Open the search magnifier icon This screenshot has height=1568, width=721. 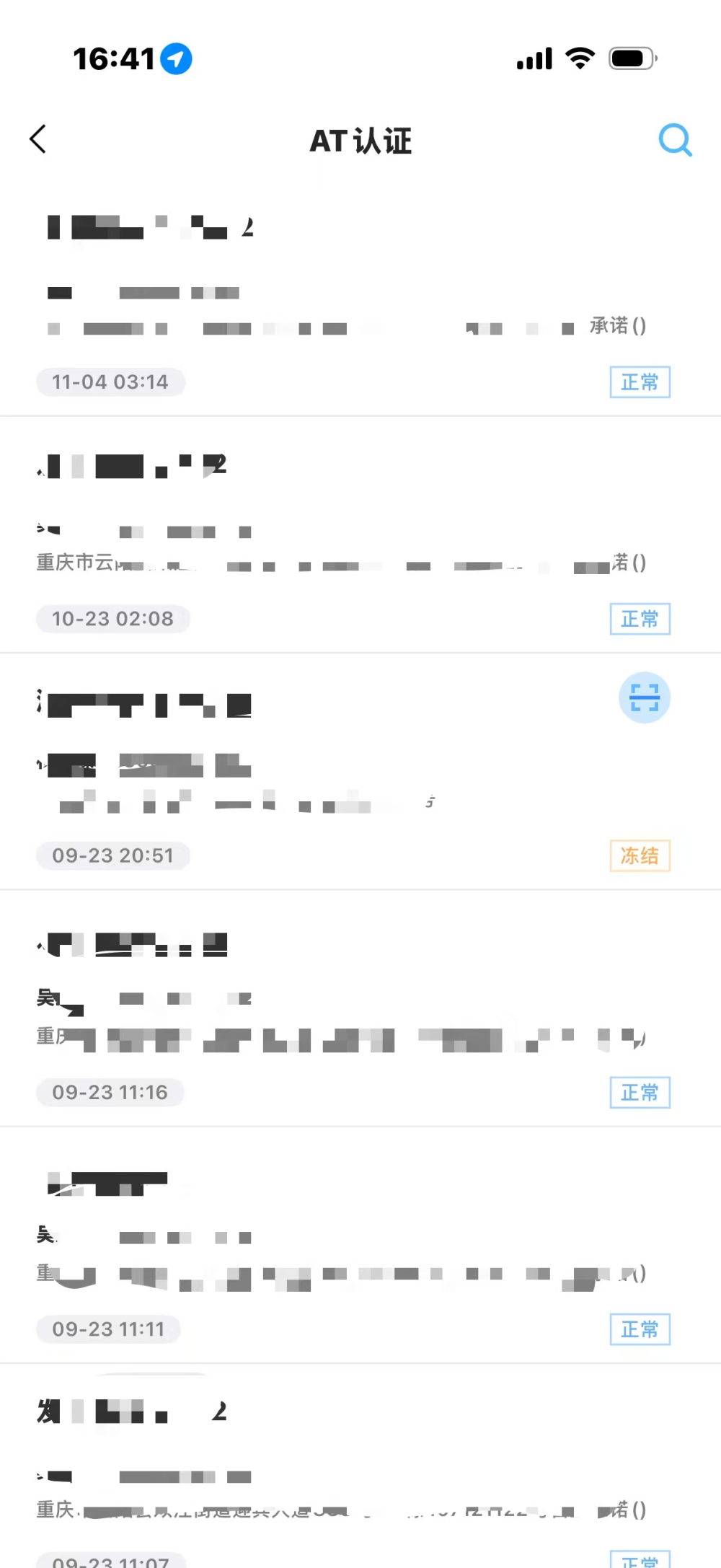tap(675, 140)
